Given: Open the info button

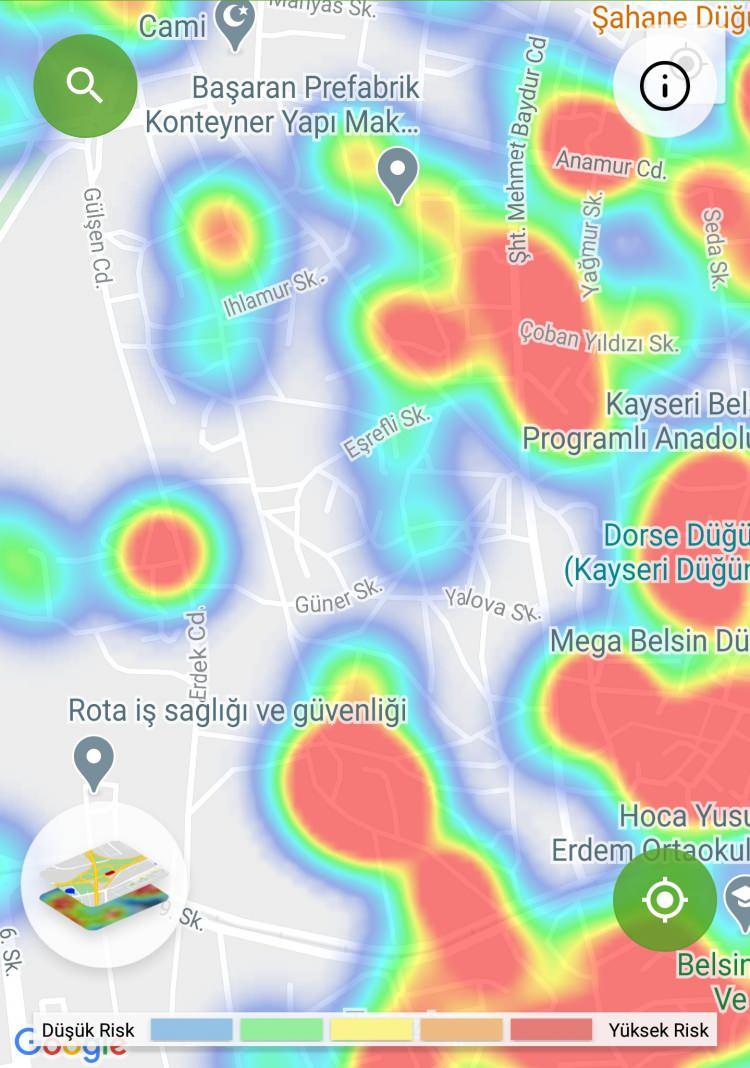Looking at the screenshot, I should [x=665, y=87].
